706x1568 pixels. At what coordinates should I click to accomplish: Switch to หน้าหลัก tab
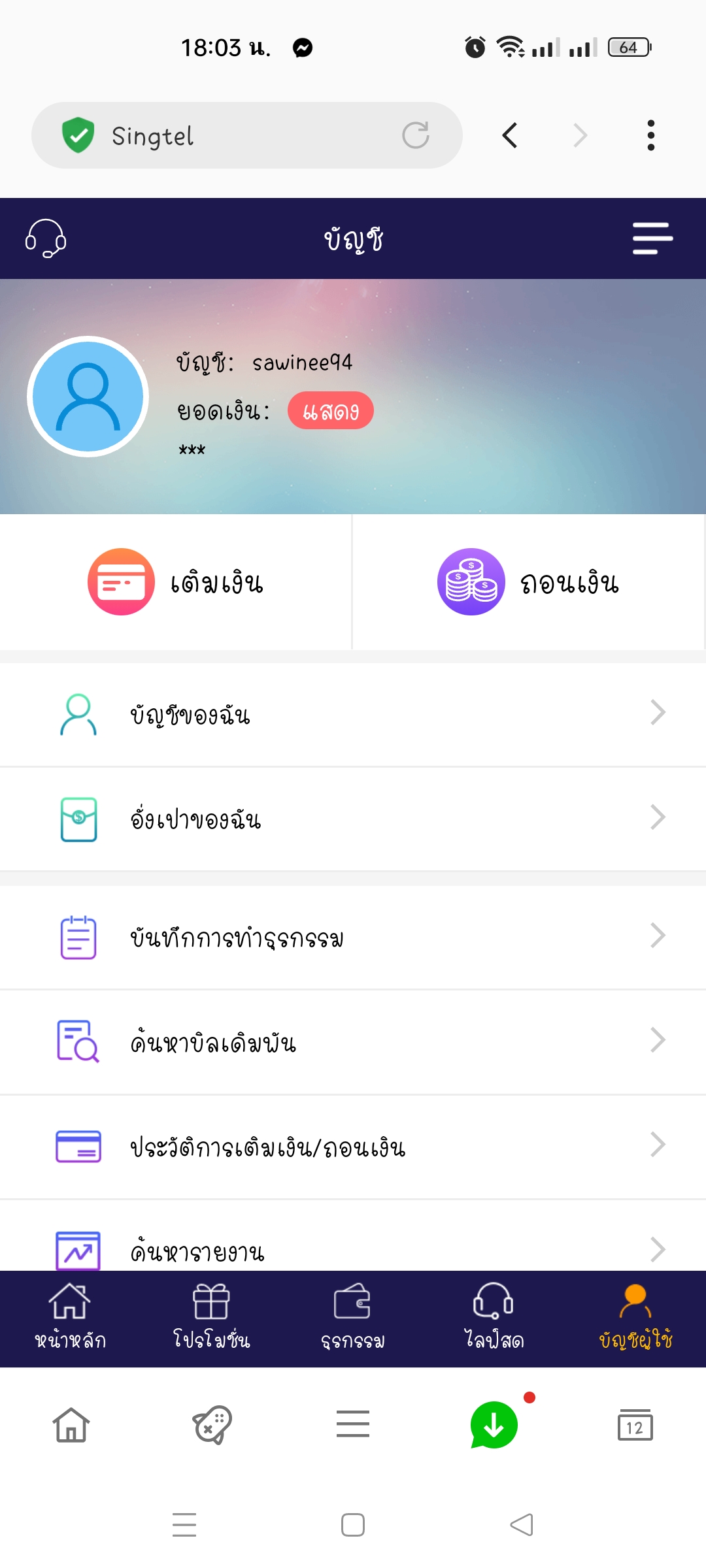[x=70, y=1318]
